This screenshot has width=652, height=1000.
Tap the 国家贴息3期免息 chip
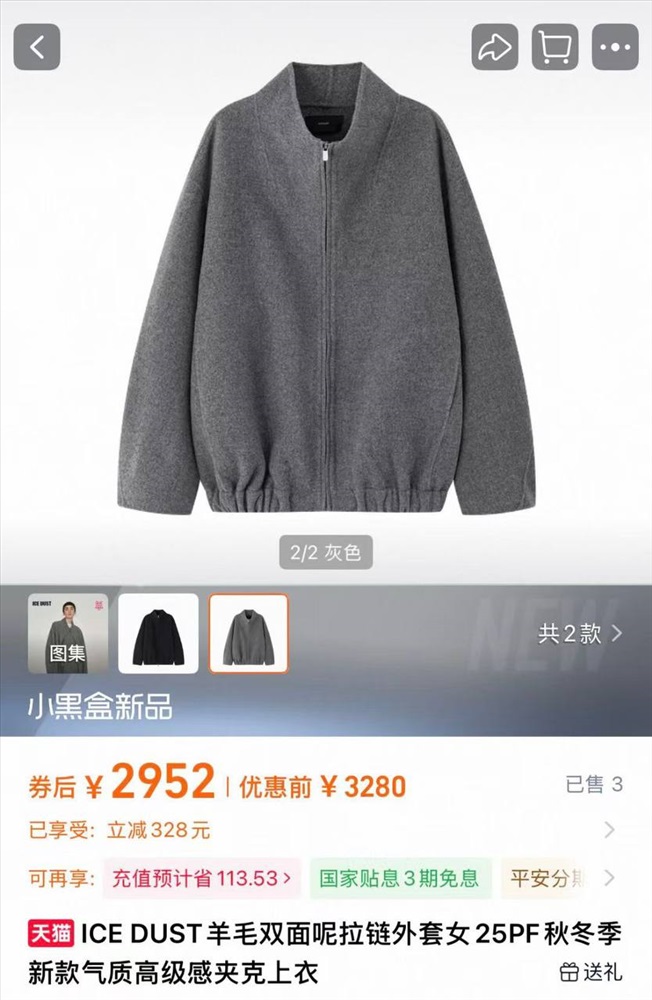399,879
